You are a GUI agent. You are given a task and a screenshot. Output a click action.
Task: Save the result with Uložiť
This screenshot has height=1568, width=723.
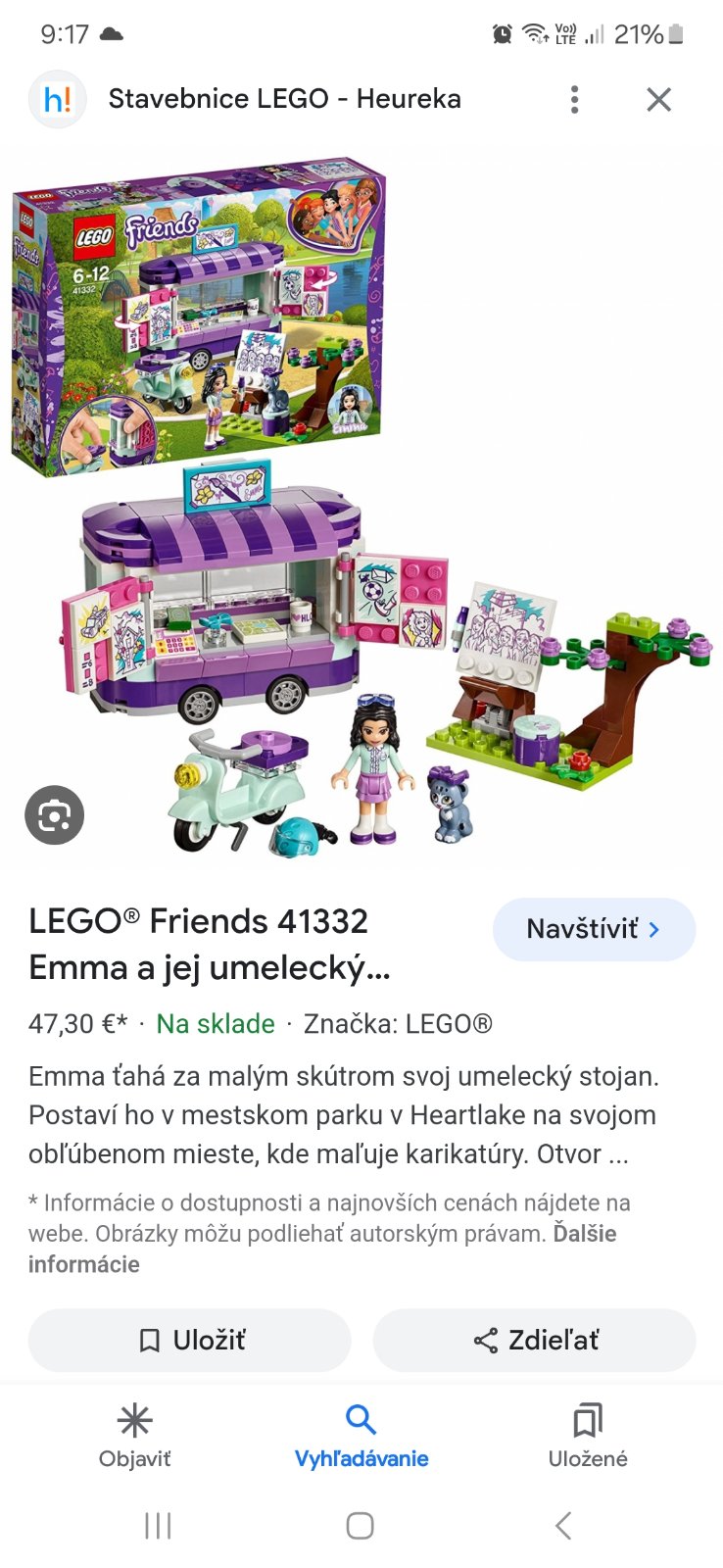(190, 1340)
